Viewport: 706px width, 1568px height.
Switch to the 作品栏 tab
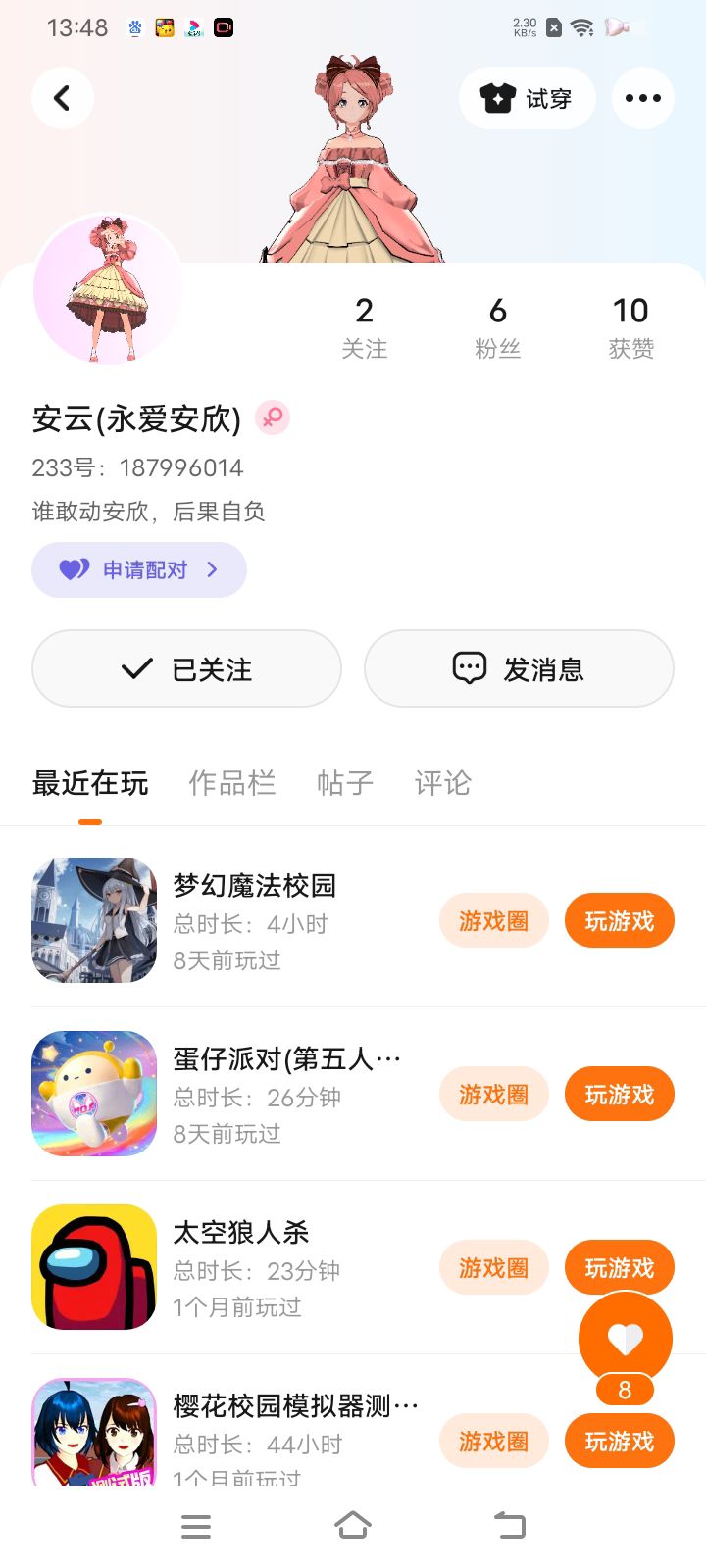tap(231, 783)
